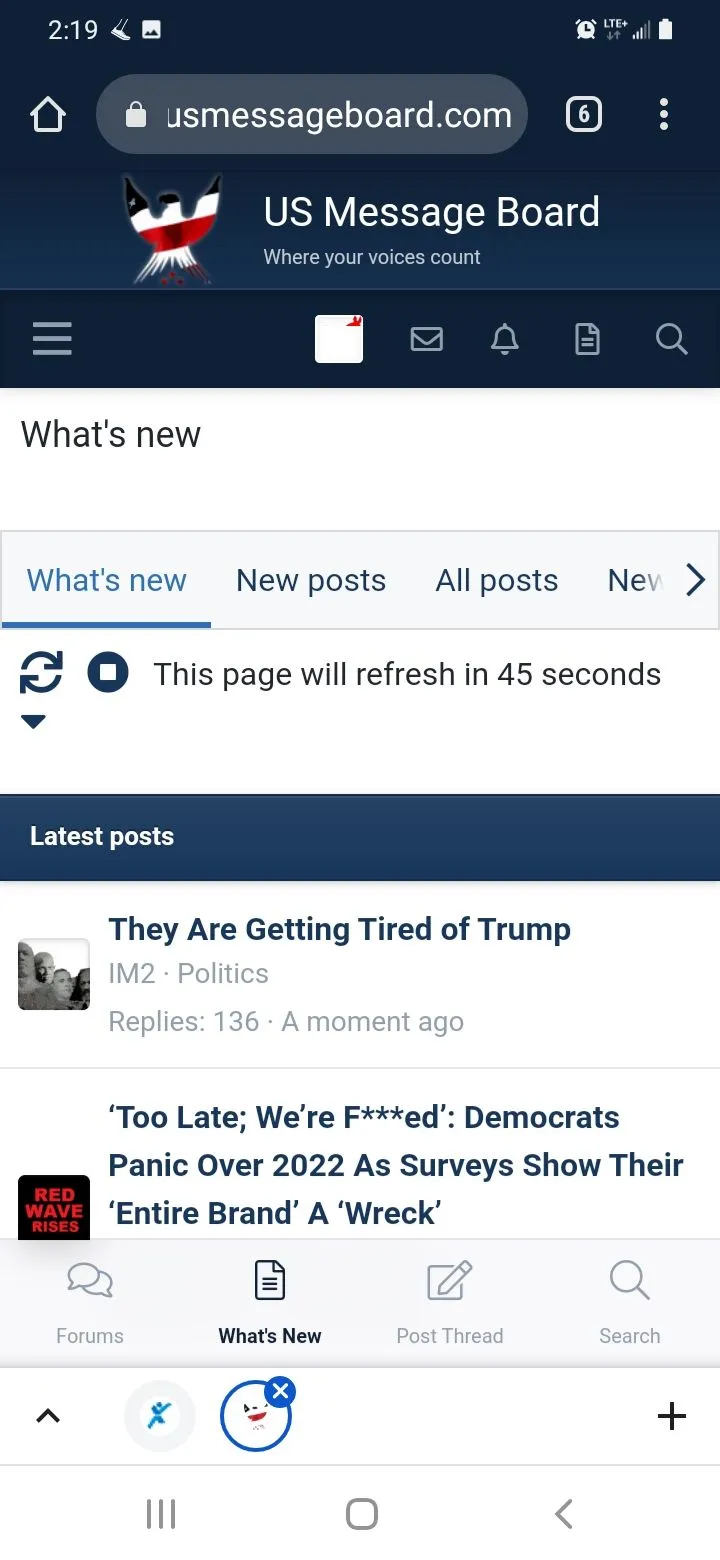Show more tabs with the right chevron
Image resolution: width=720 pixels, height=1560 pixels.
[x=695, y=580]
